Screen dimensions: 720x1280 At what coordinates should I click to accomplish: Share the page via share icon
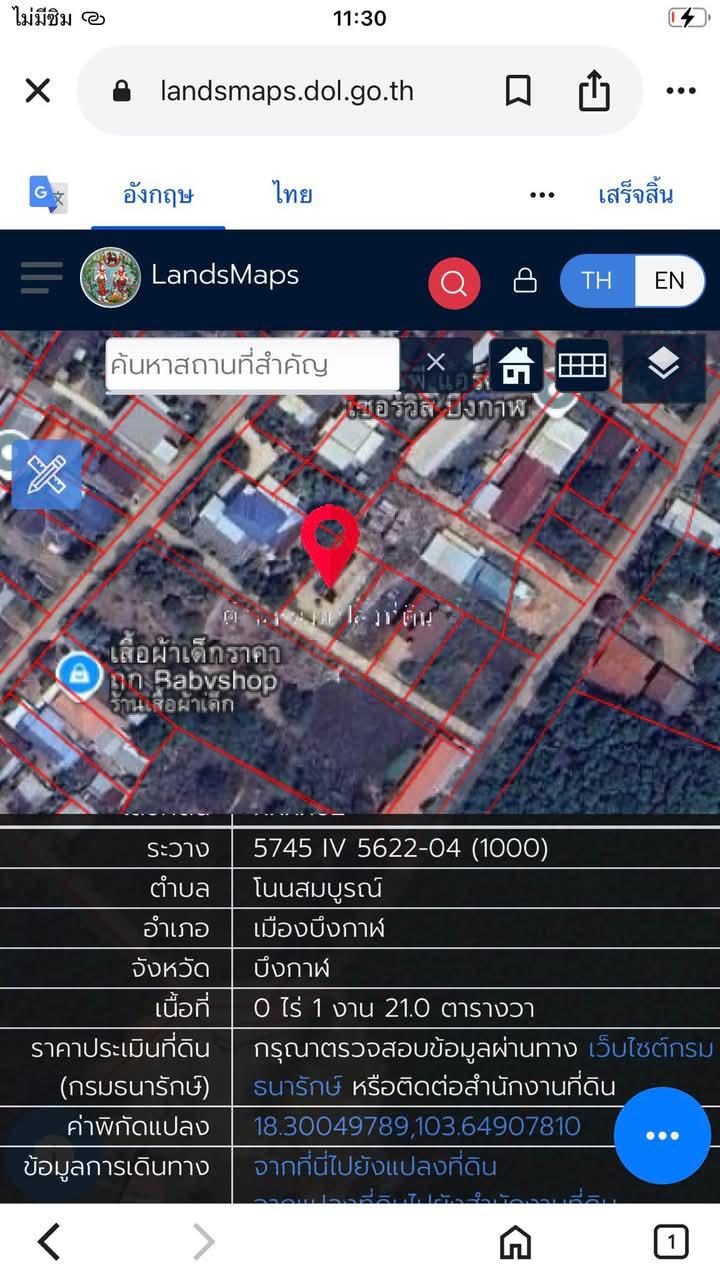[x=594, y=90]
